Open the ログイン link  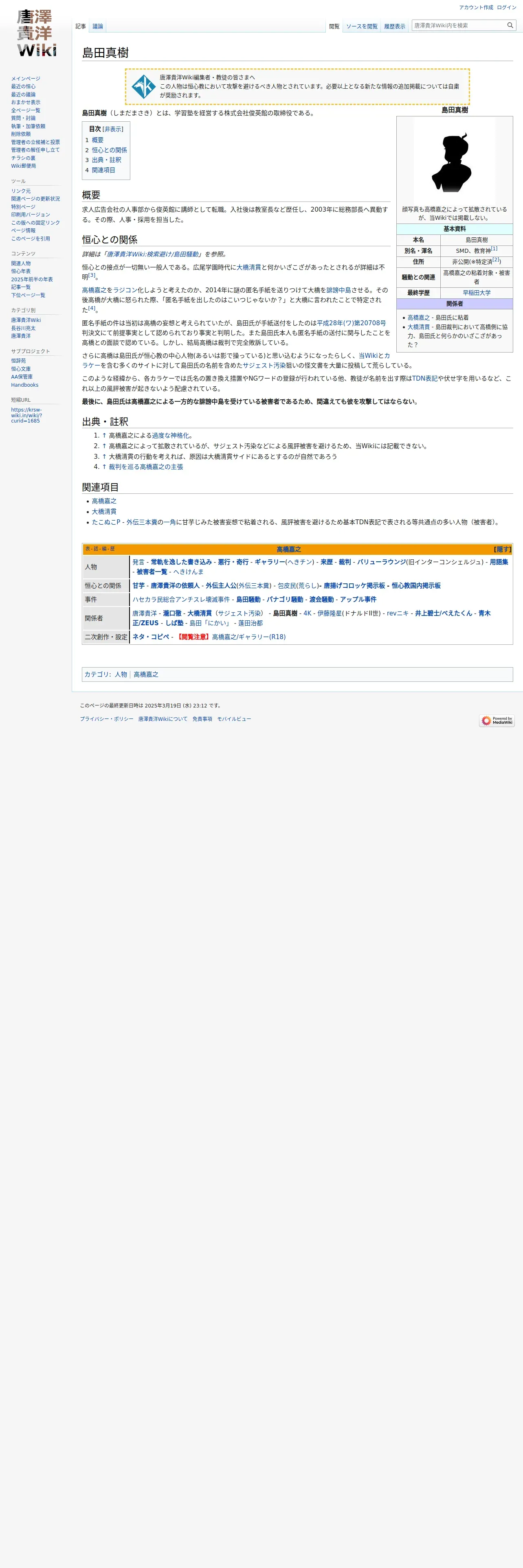click(x=506, y=7)
